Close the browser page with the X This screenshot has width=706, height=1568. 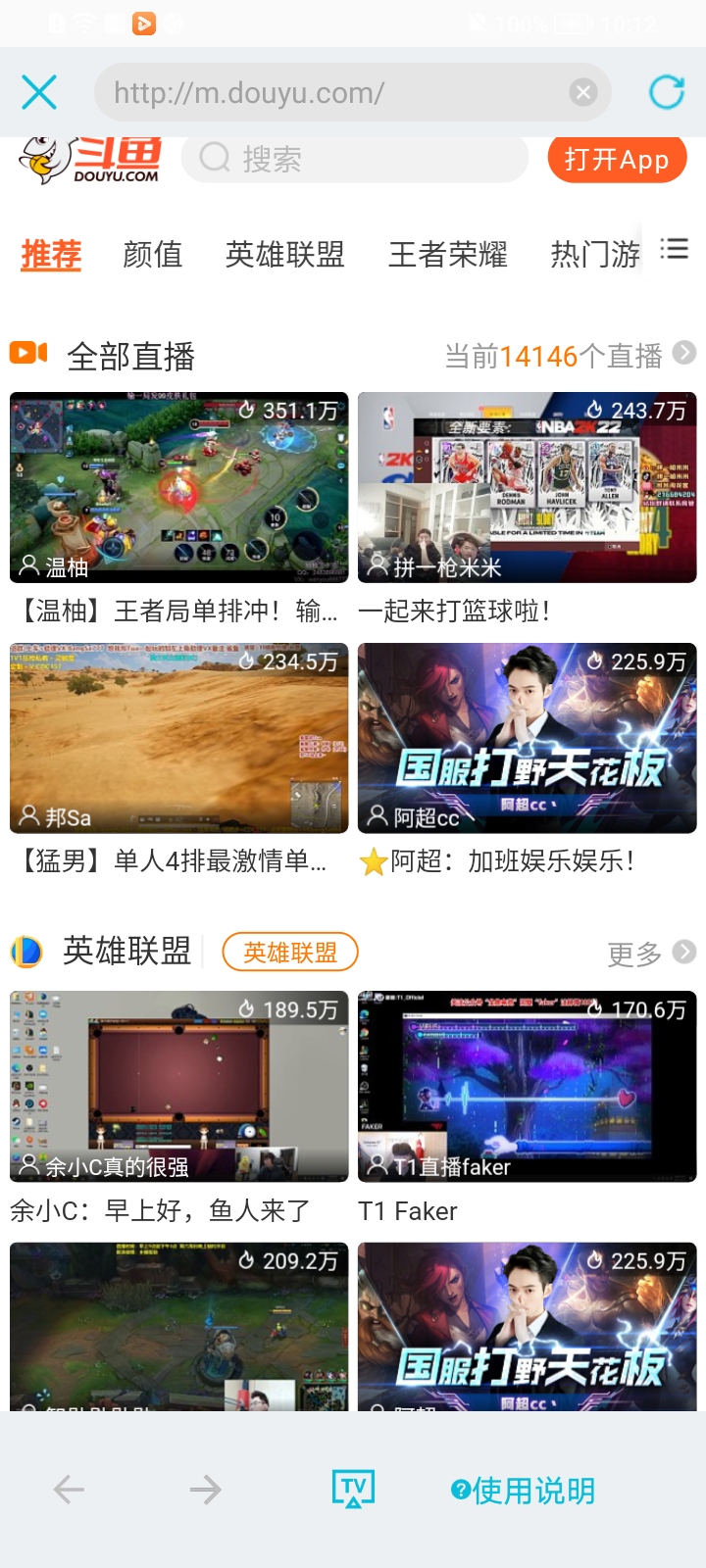click(39, 93)
